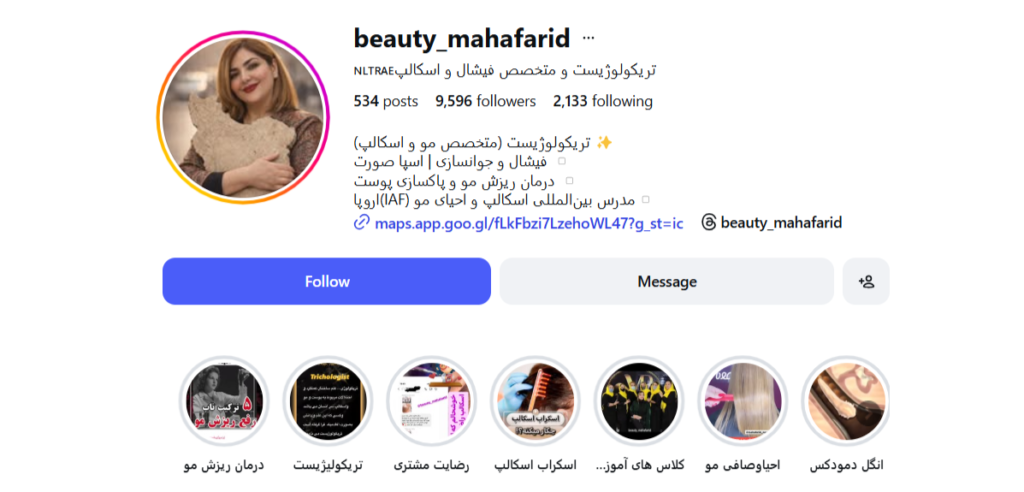Image resolution: width=1024 pixels, height=492 pixels.
Task: View the 9,596 followers list
Action: click(x=485, y=101)
